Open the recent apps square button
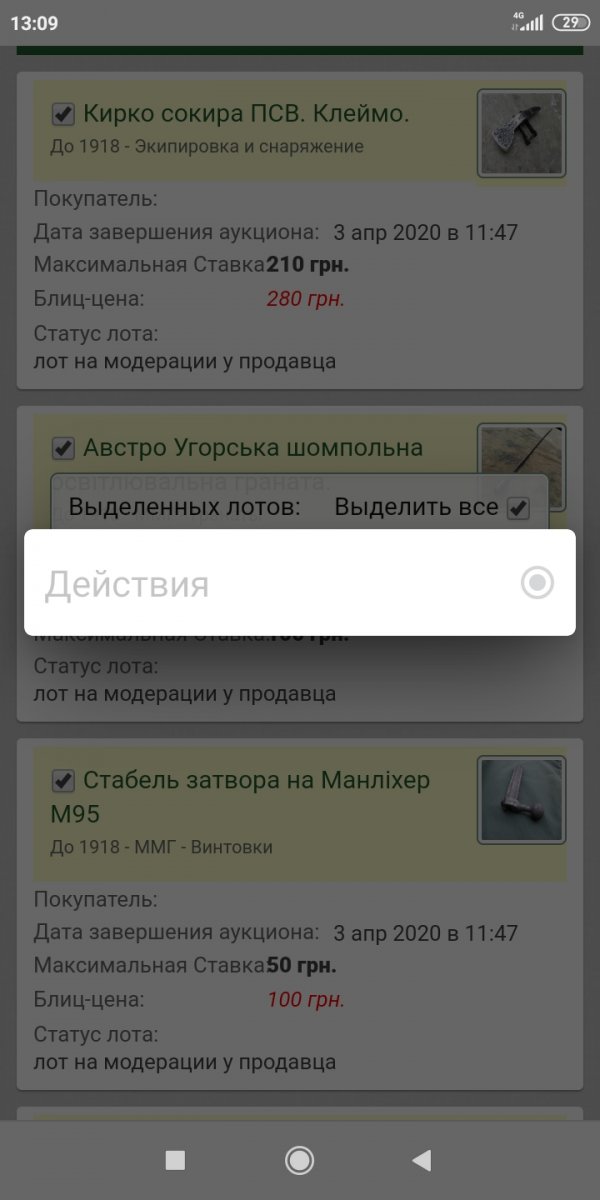This screenshot has width=600, height=1200. point(175,1160)
